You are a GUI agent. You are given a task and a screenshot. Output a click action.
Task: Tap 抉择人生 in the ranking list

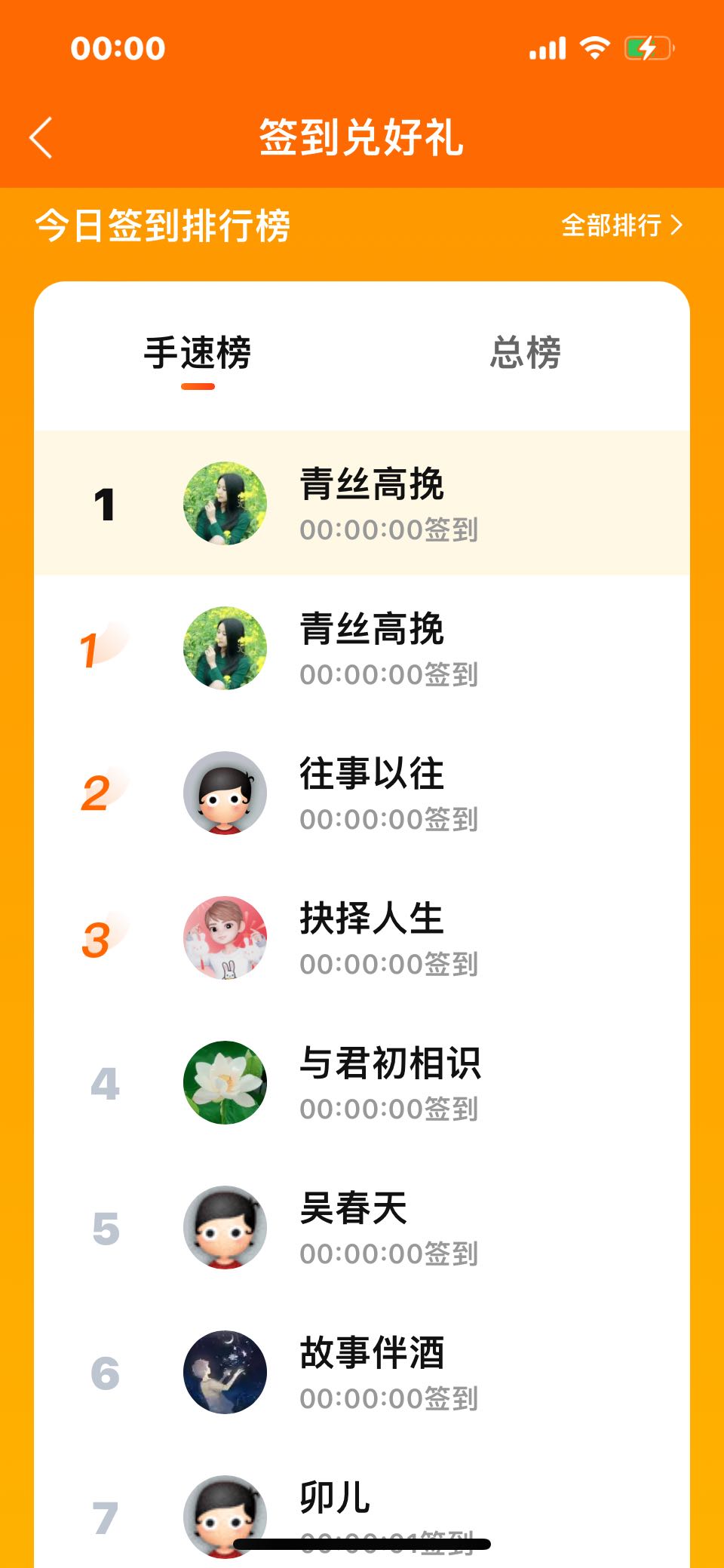(x=362, y=937)
